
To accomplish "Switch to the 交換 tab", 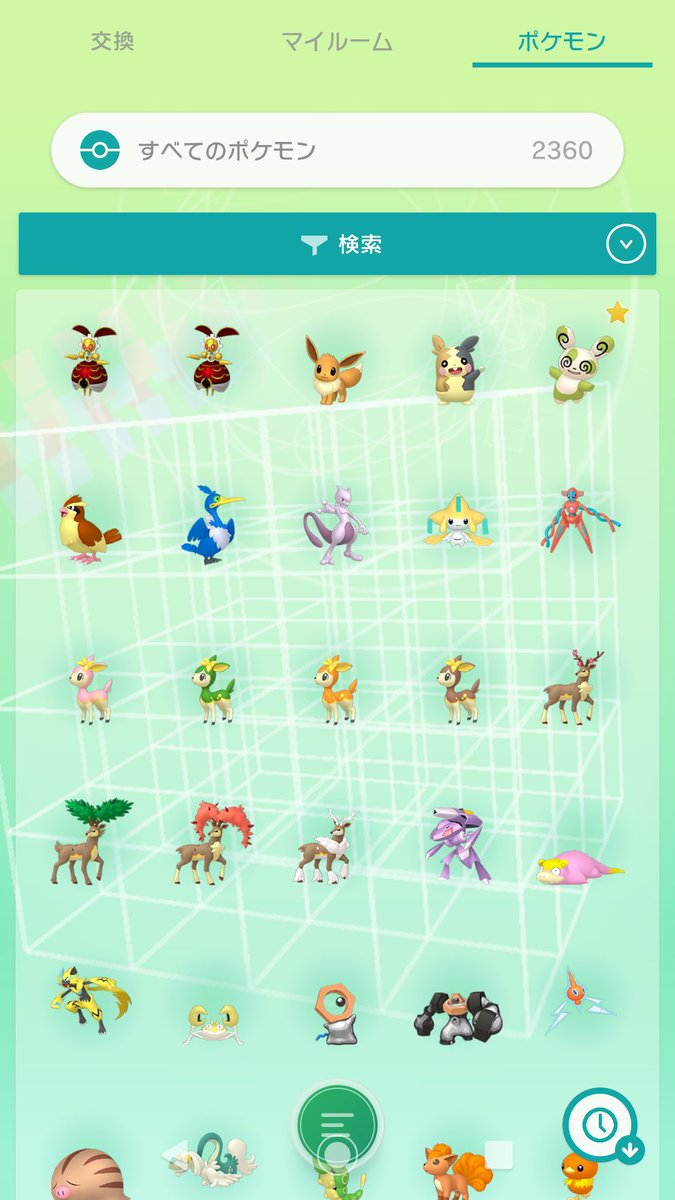I will click(112, 41).
